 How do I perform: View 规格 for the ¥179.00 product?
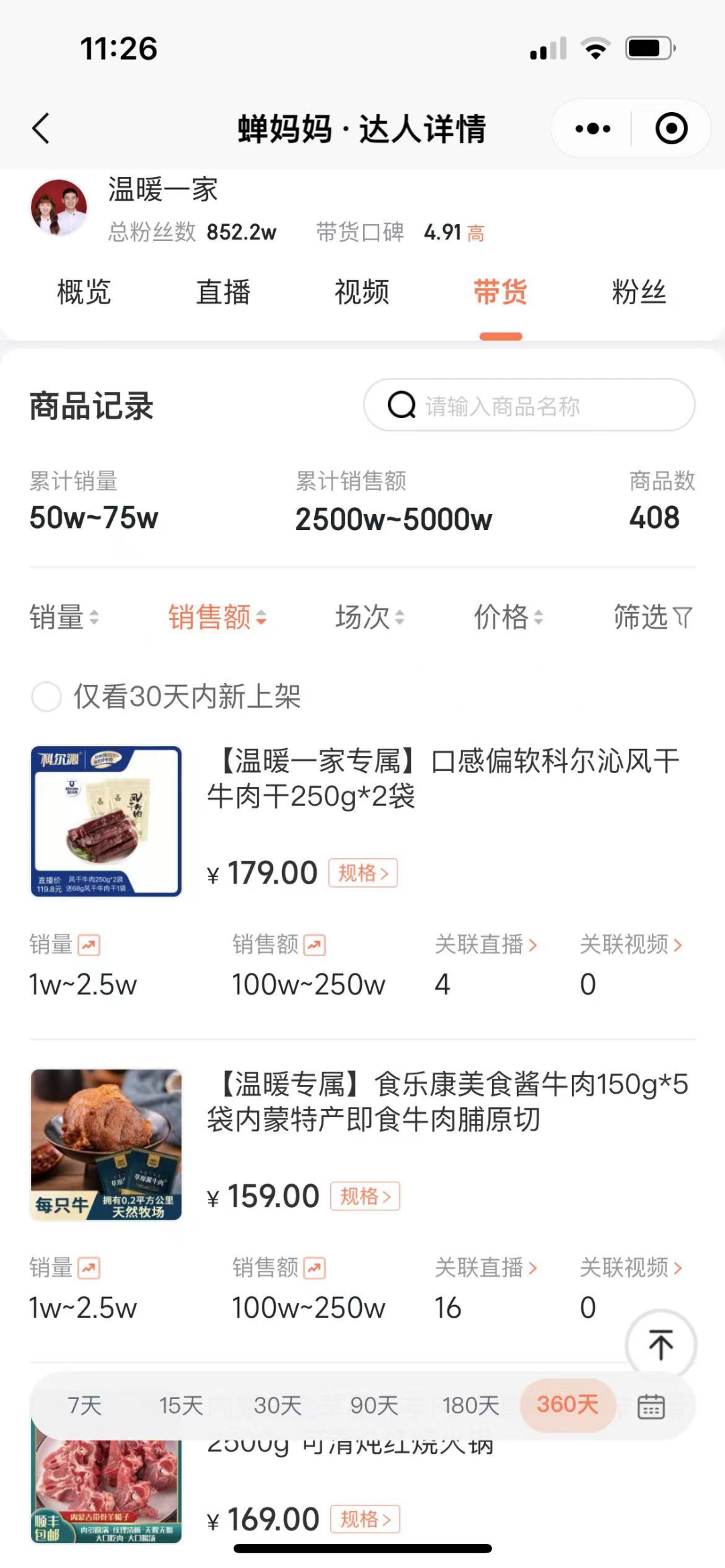tap(362, 873)
